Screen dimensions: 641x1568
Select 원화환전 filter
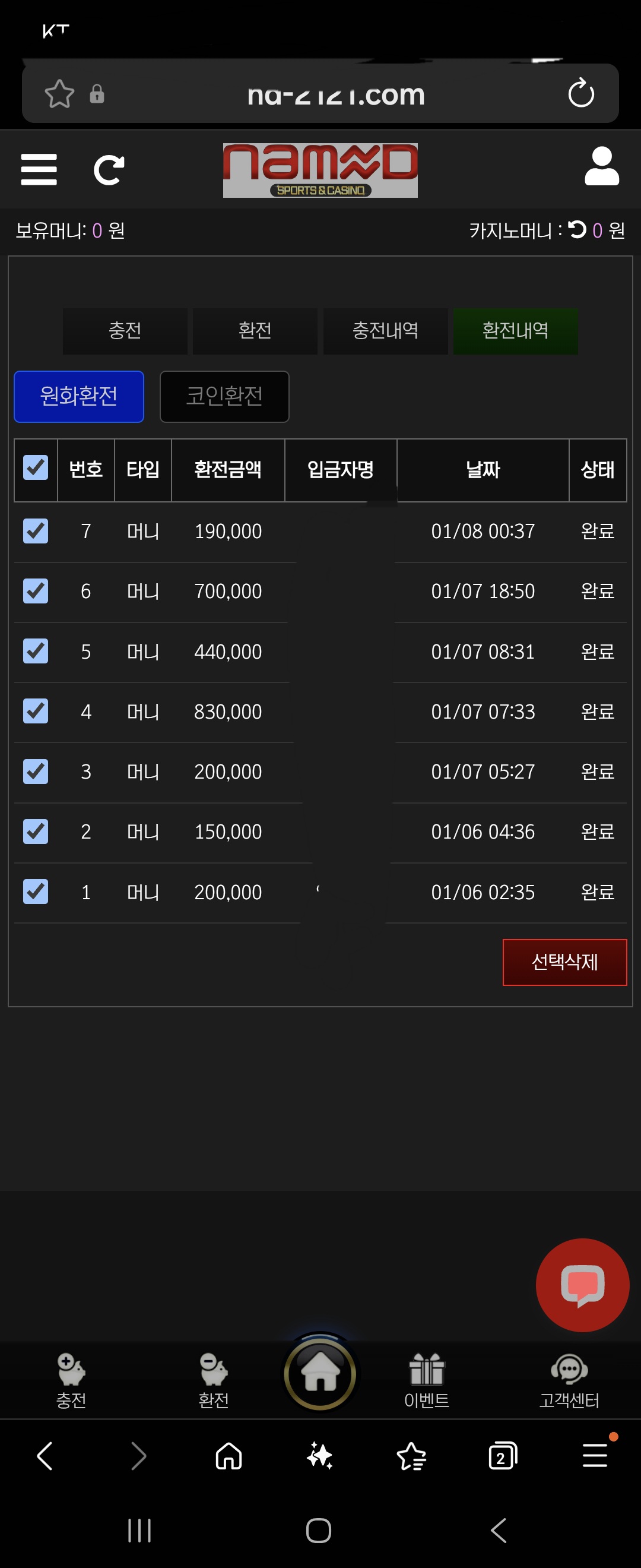pos(79,396)
